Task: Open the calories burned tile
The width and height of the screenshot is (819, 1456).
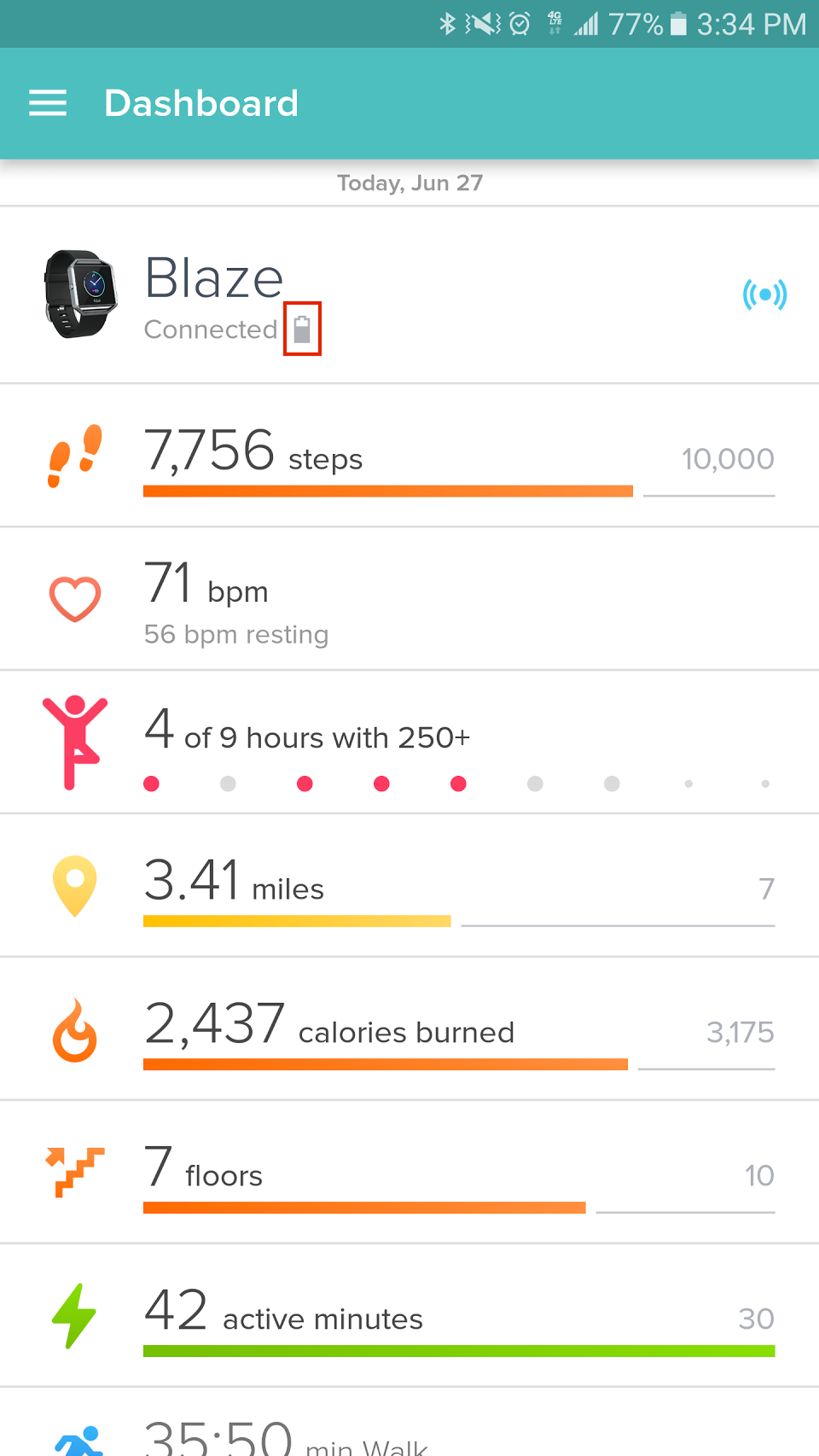Action: (409, 1029)
